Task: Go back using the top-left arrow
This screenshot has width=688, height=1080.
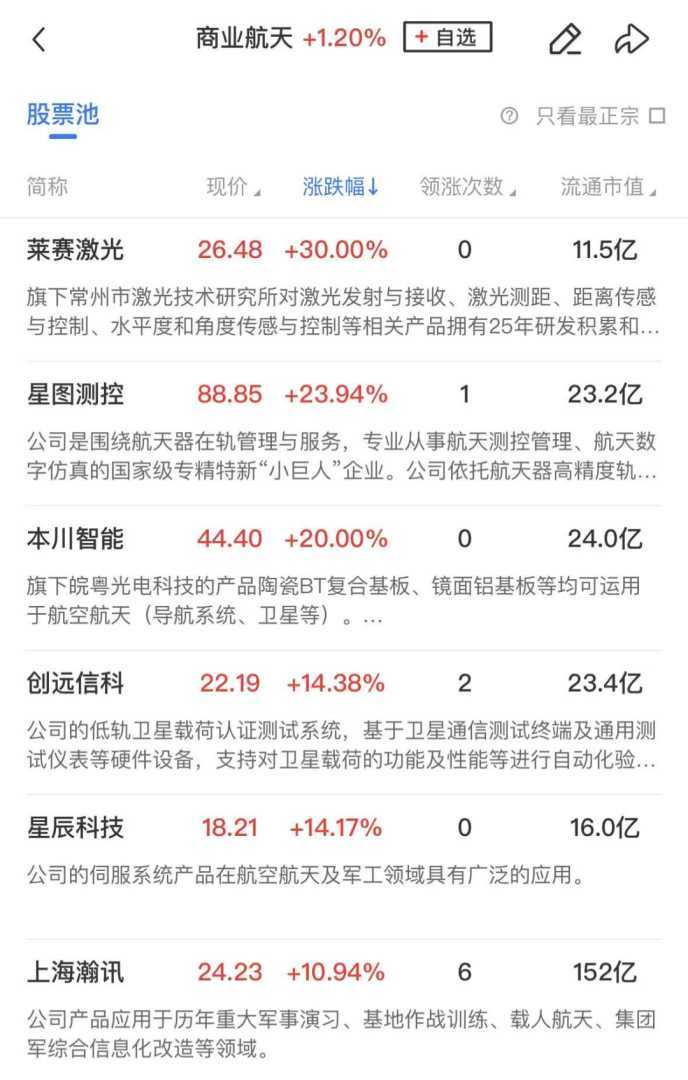Action: (39, 39)
